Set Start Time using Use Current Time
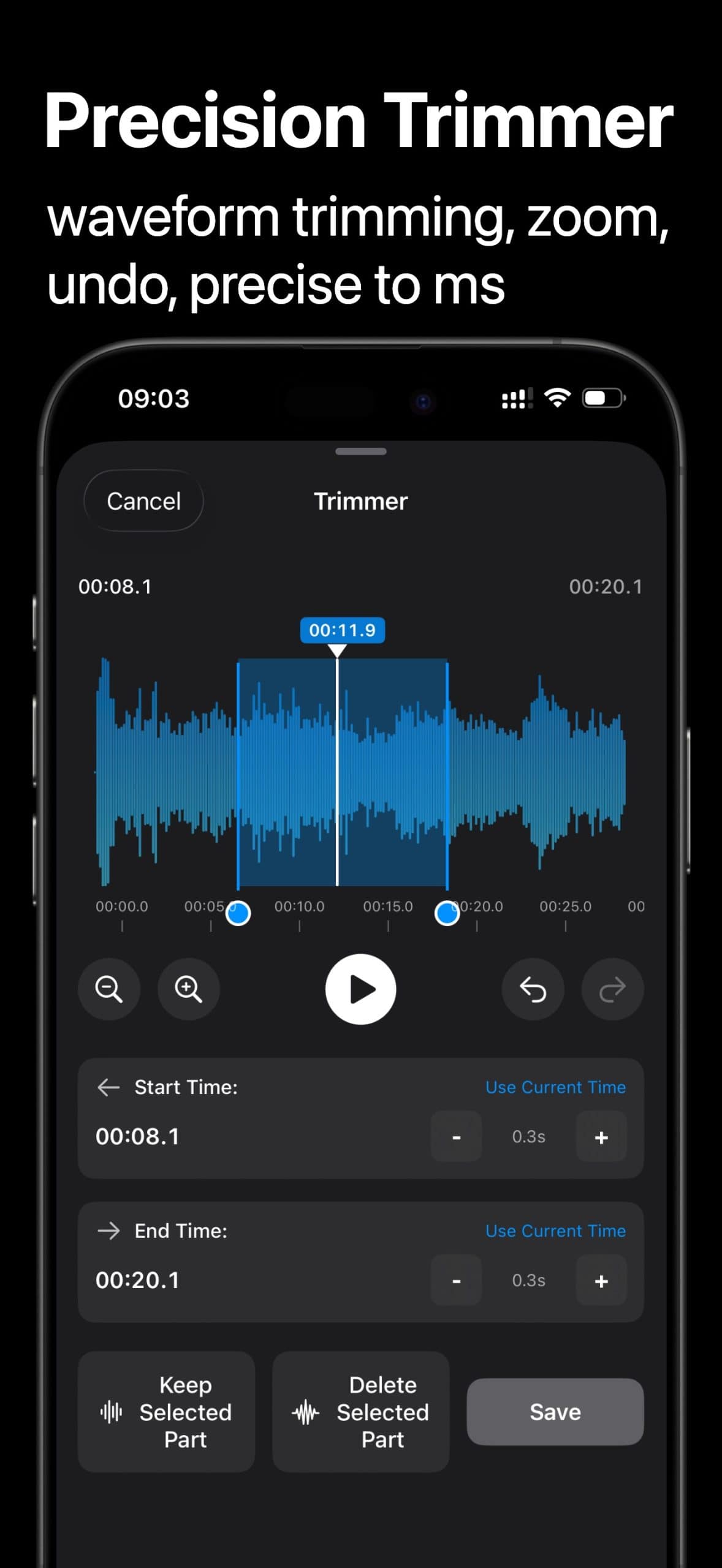This screenshot has height=1568, width=722. pos(555,1087)
